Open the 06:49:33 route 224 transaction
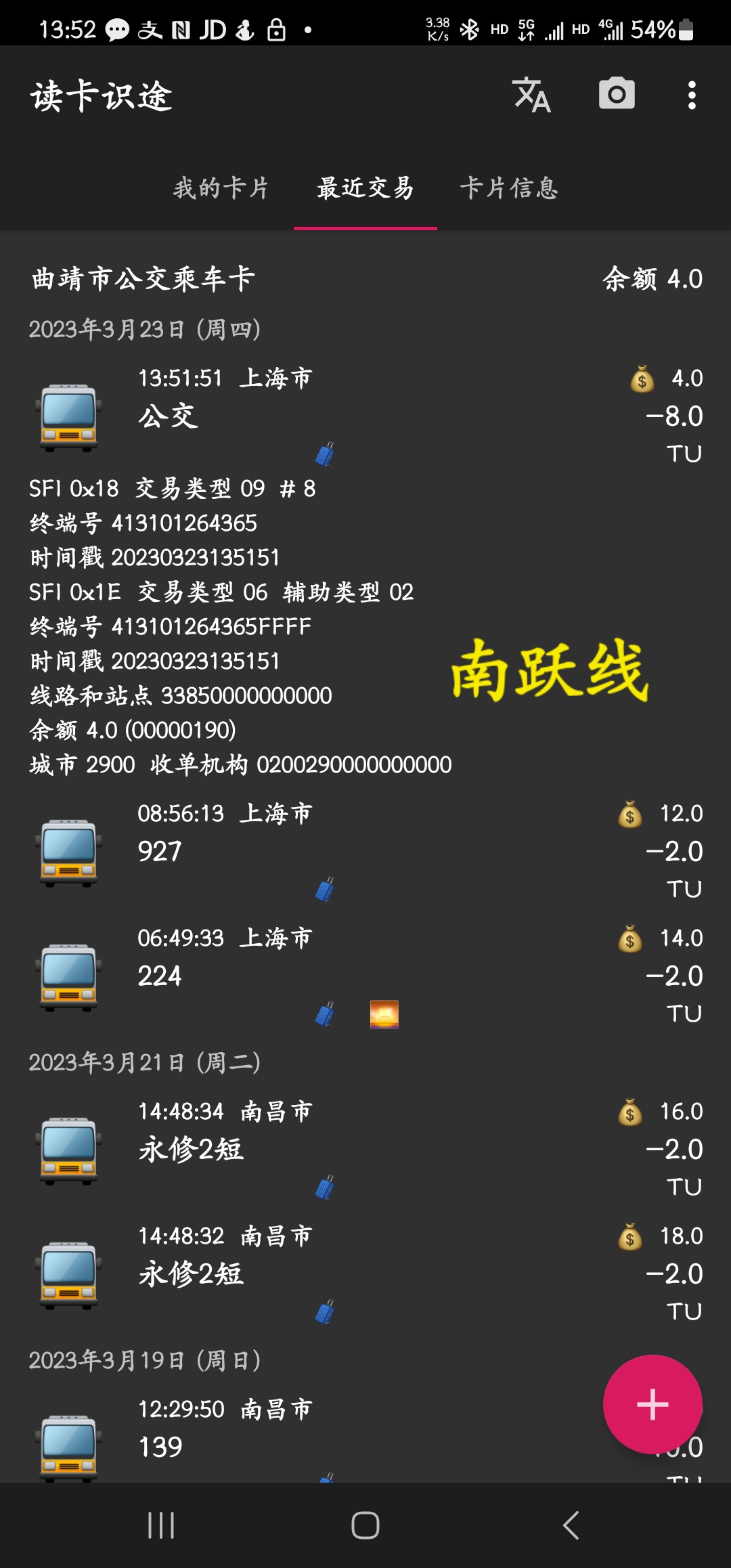The width and height of the screenshot is (731, 1568). [365, 975]
